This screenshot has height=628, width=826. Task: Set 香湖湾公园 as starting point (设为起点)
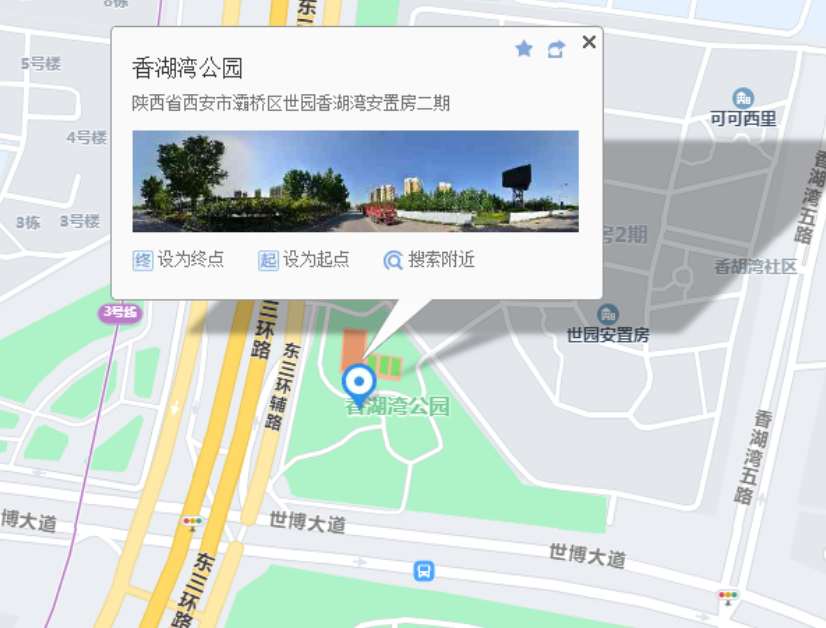coord(304,260)
